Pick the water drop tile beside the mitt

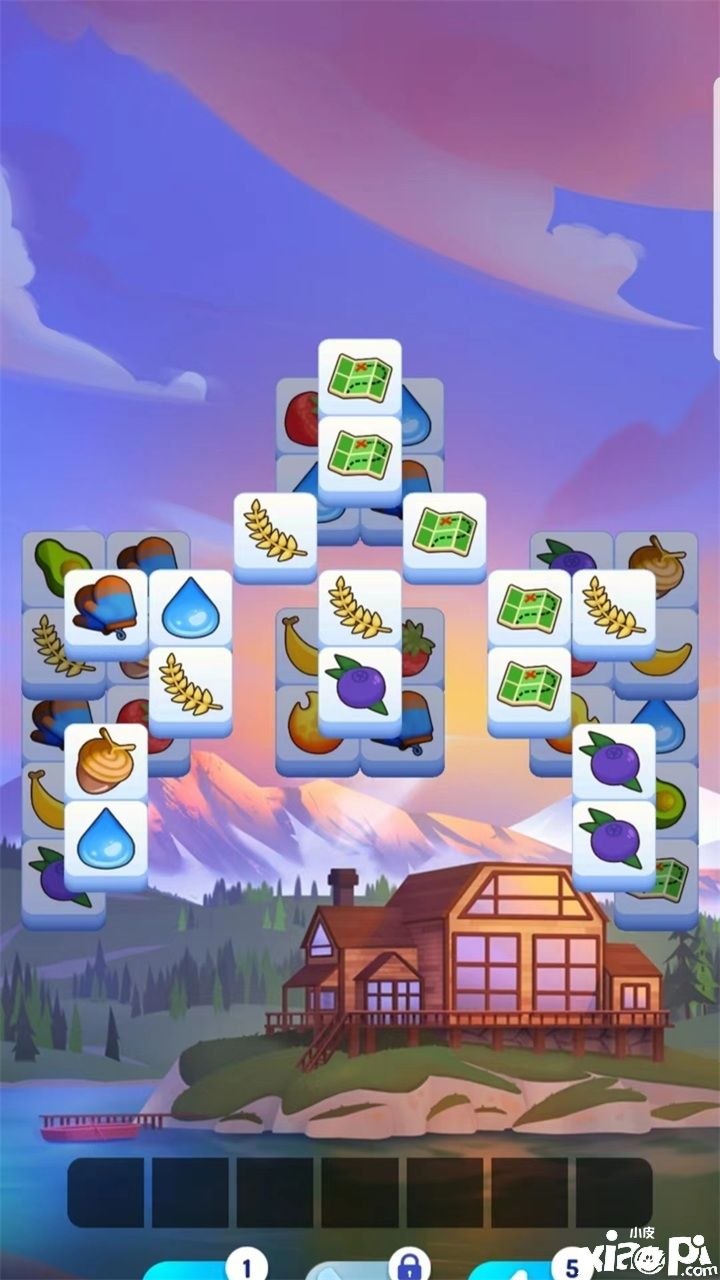(190, 608)
